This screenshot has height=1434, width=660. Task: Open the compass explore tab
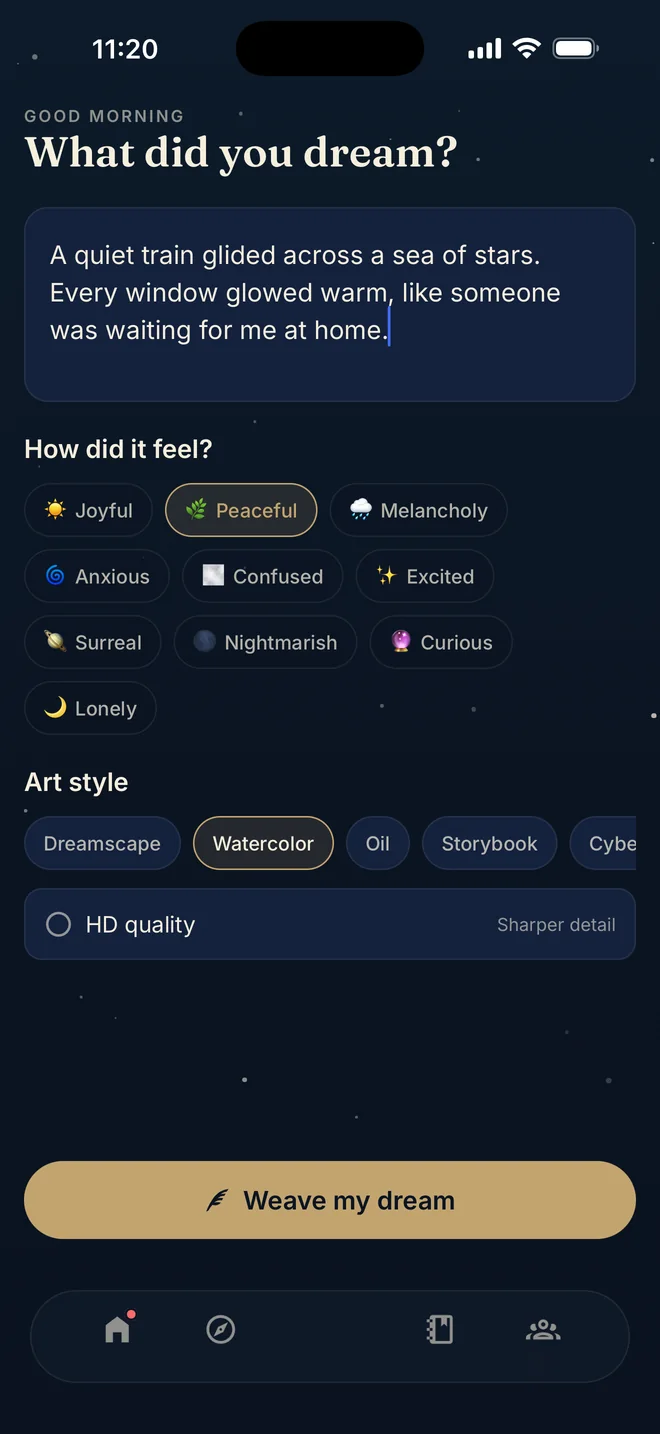tap(220, 1329)
